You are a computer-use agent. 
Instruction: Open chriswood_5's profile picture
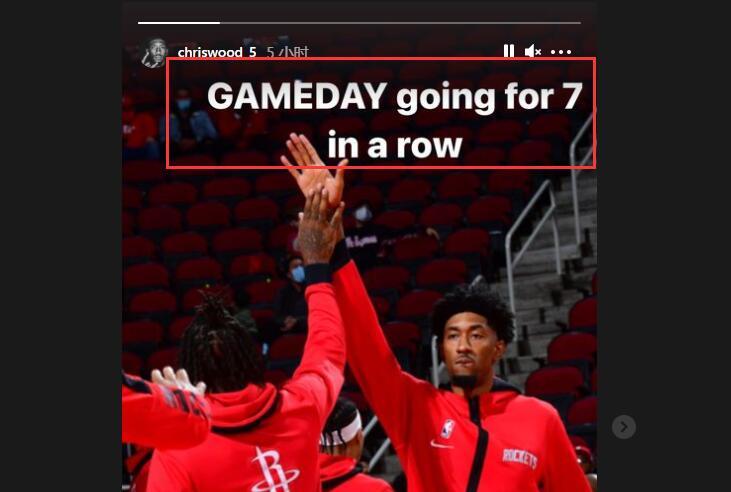tap(154, 53)
